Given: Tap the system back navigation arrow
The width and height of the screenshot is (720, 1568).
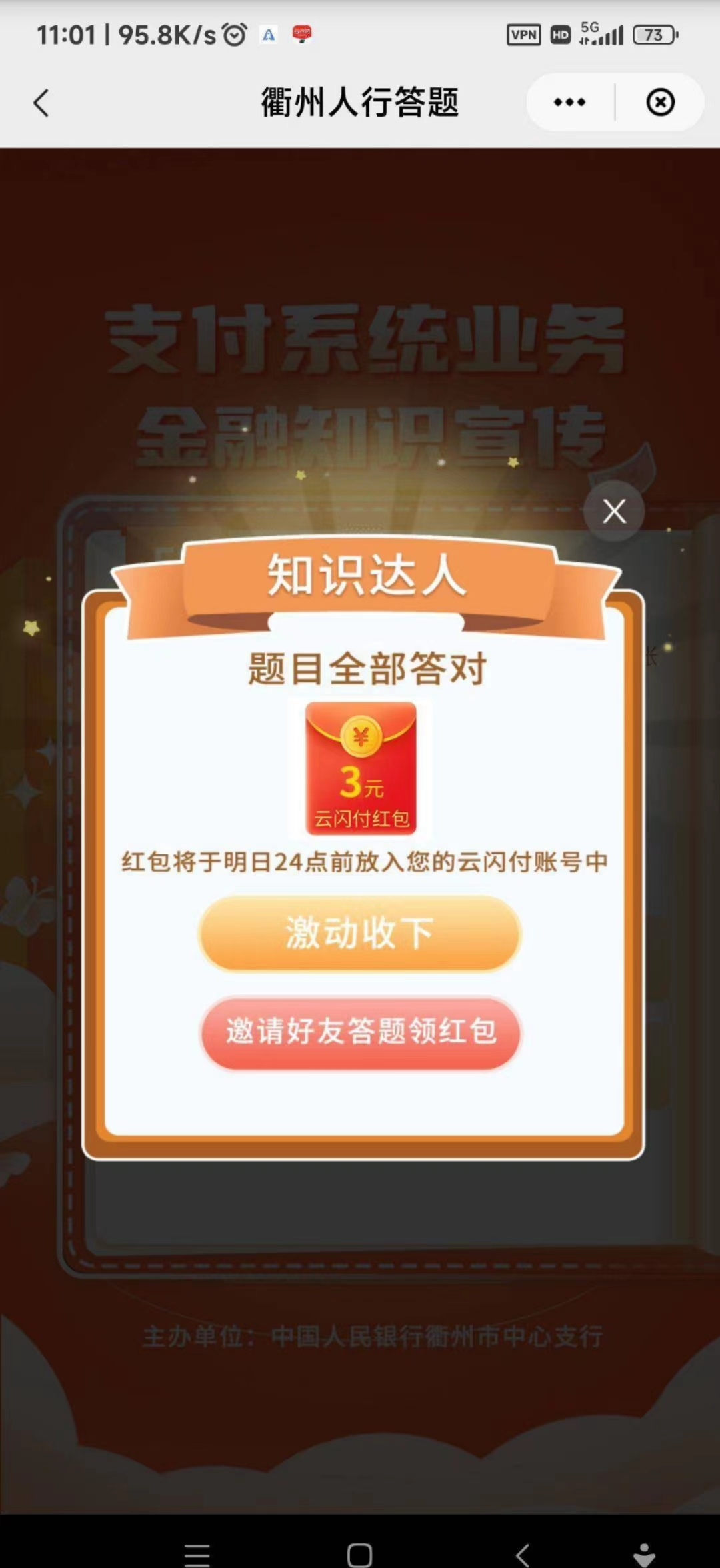Looking at the screenshot, I should [523, 1554].
